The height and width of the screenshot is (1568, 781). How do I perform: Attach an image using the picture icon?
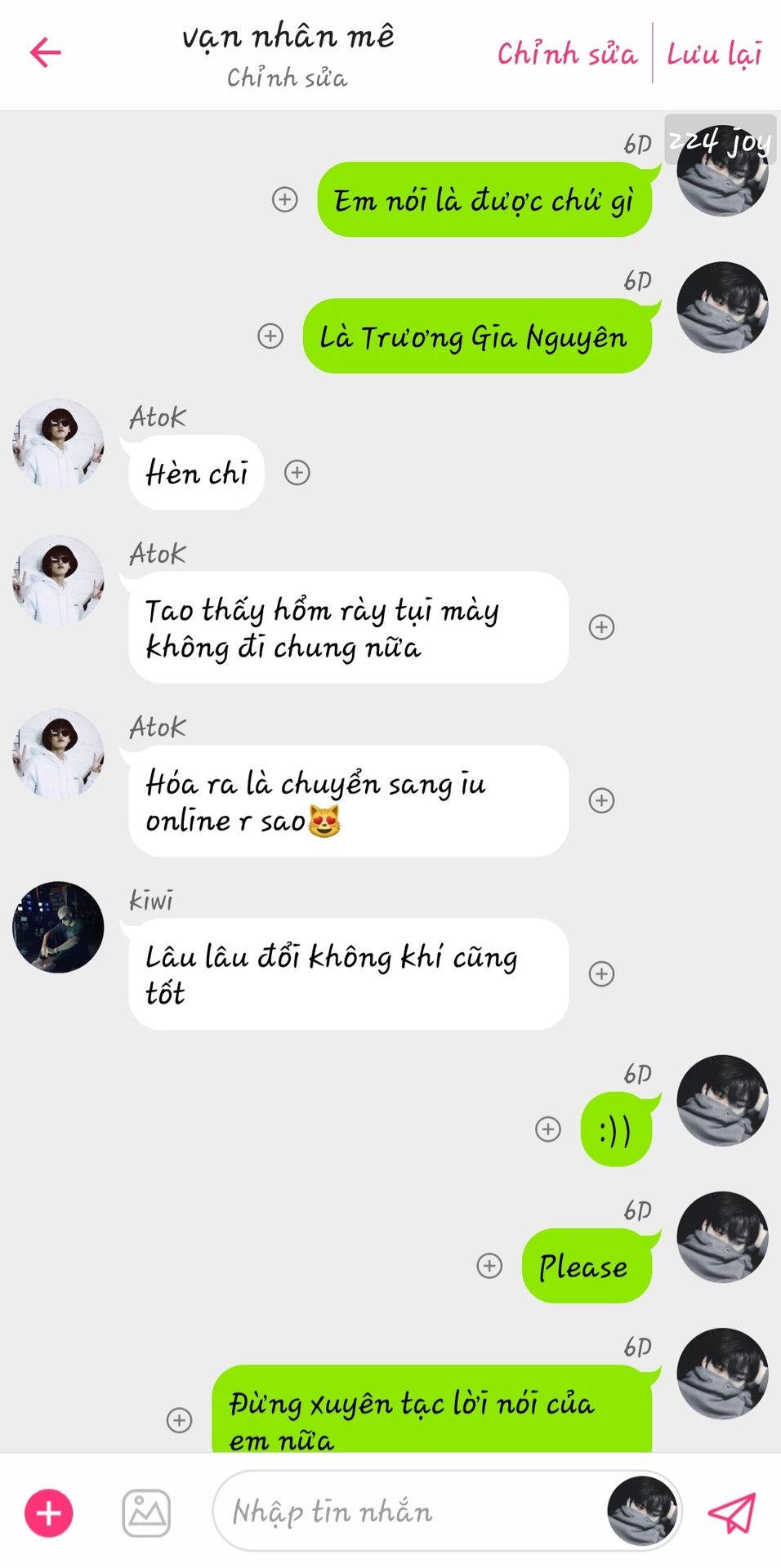pos(146,1512)
